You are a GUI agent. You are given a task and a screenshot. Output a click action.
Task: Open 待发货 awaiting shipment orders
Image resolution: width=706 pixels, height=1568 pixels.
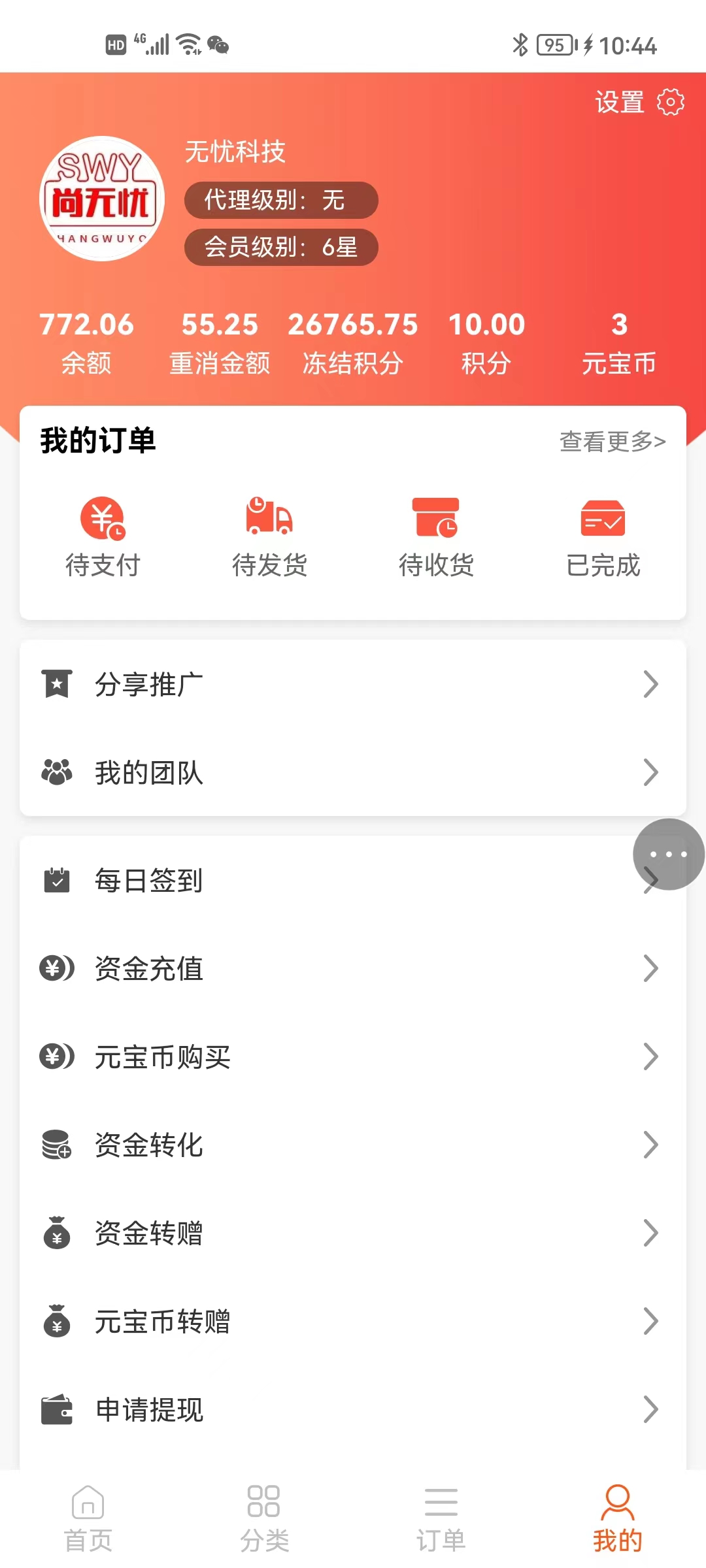pos(269,537)
